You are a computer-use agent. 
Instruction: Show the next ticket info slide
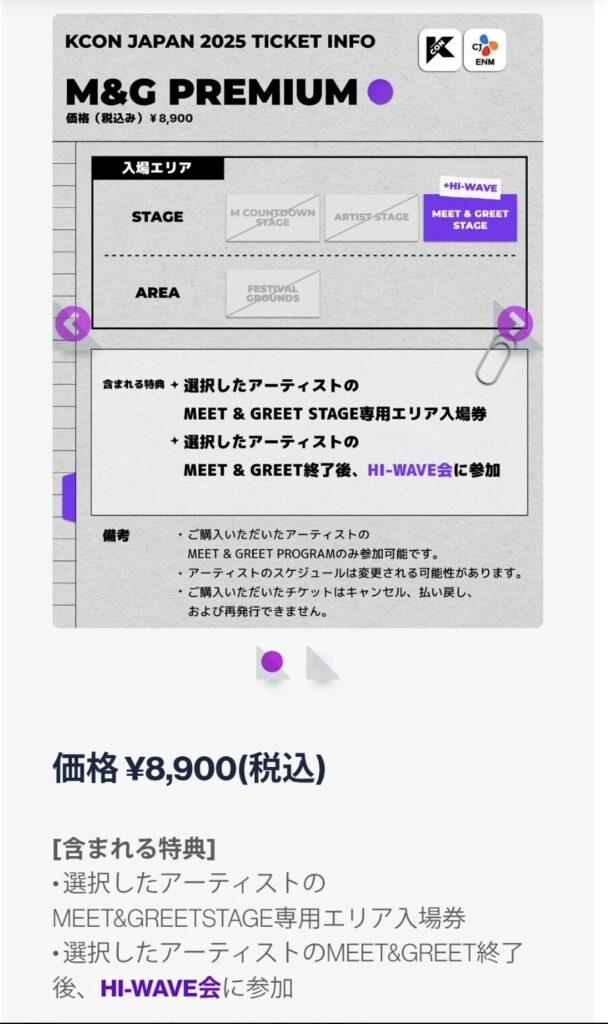515,324
